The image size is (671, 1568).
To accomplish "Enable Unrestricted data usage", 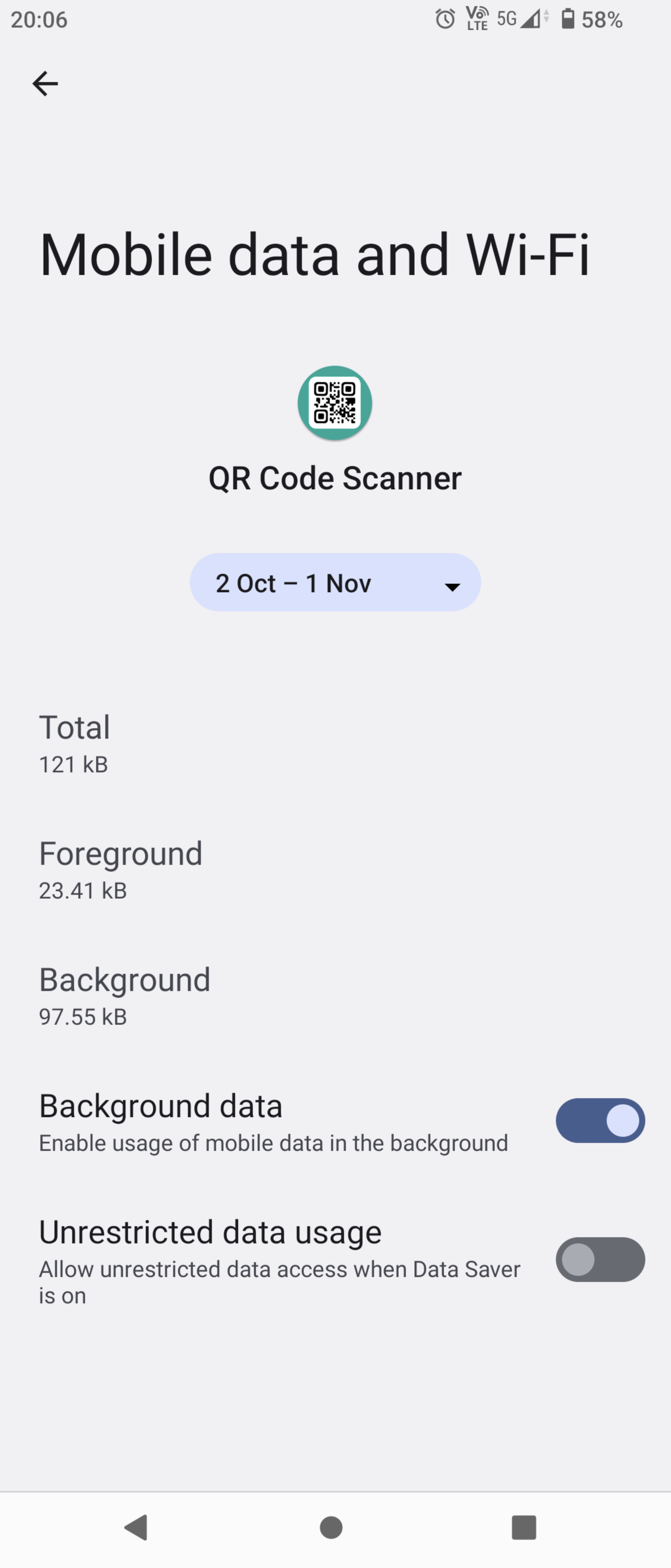I will click(600, 1259).
